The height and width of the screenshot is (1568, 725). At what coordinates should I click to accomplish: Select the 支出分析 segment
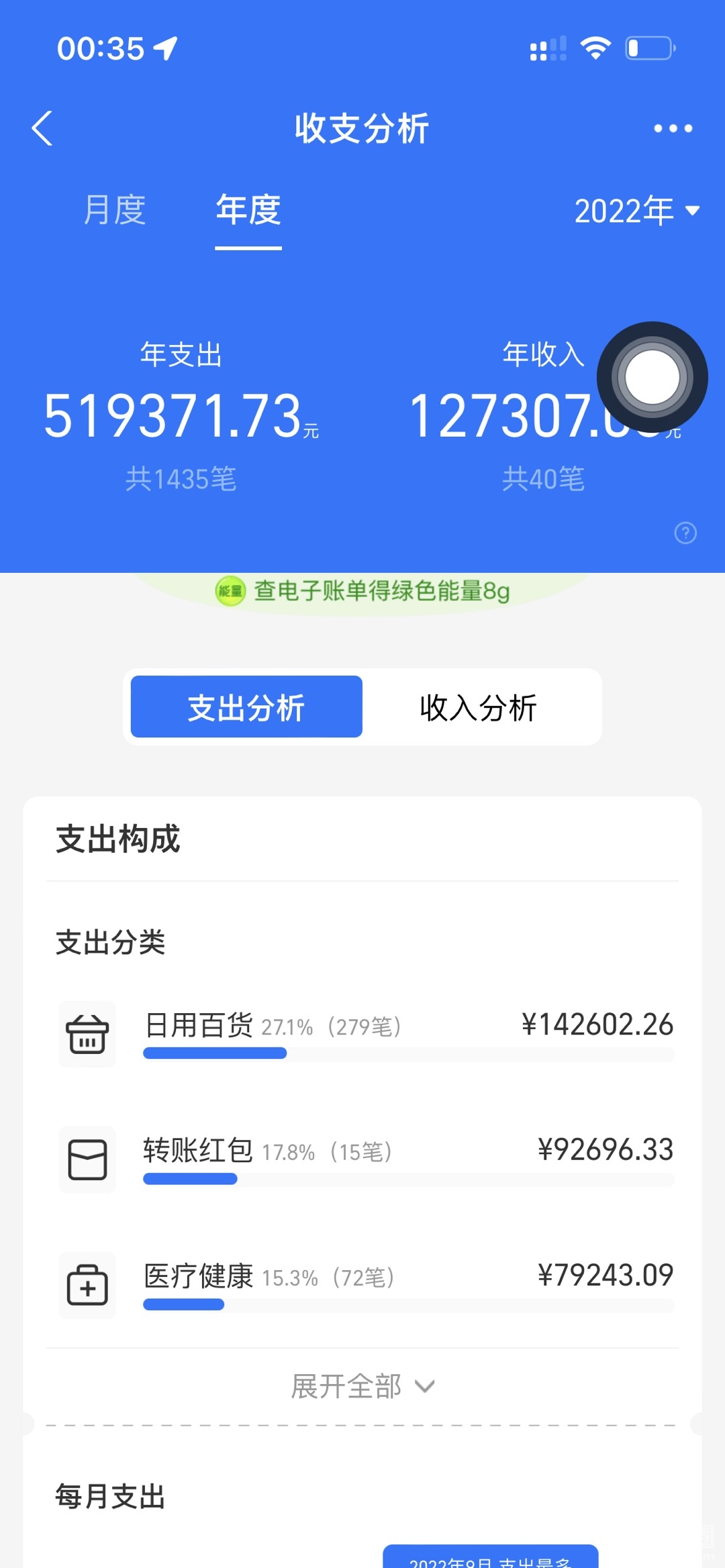246,707
